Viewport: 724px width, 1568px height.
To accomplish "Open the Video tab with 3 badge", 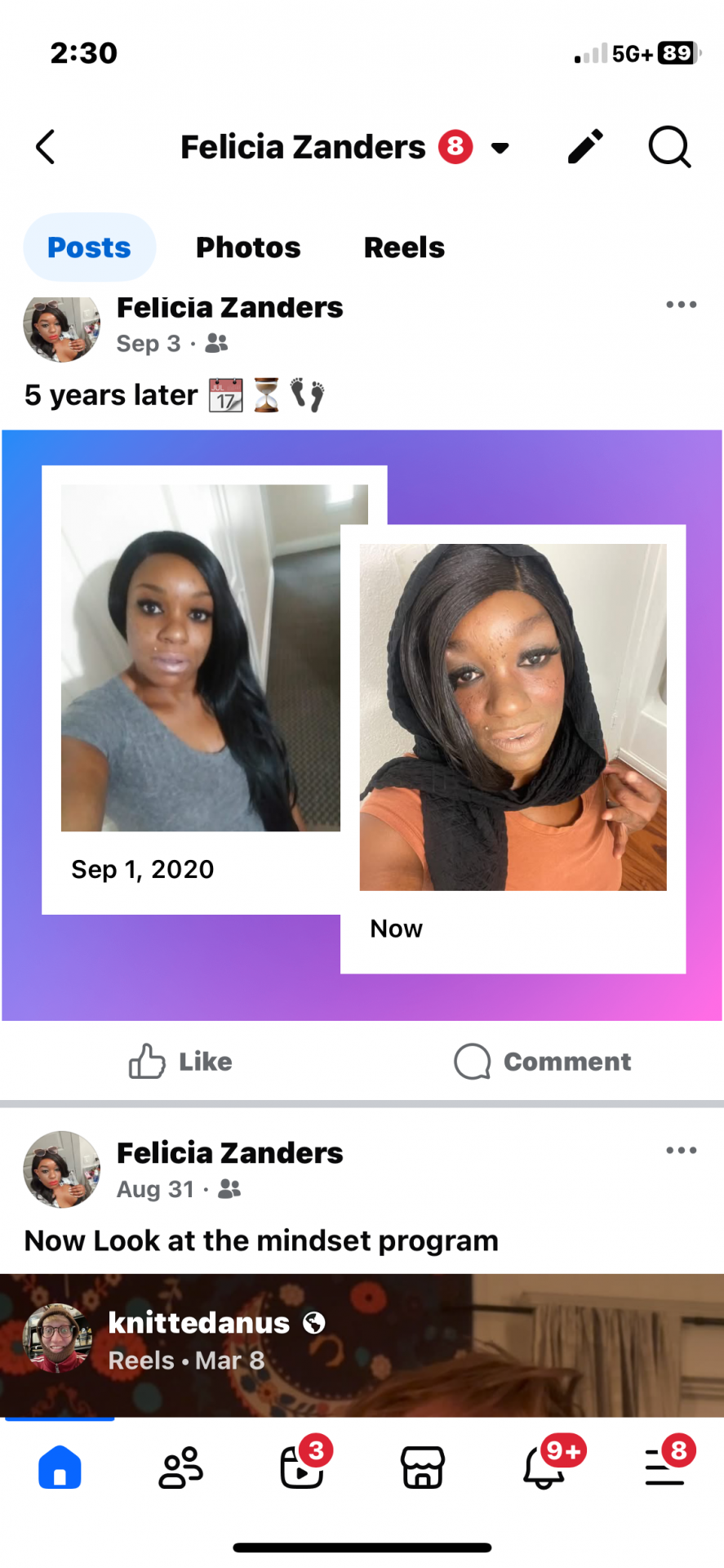I will tap(301, 1468).
